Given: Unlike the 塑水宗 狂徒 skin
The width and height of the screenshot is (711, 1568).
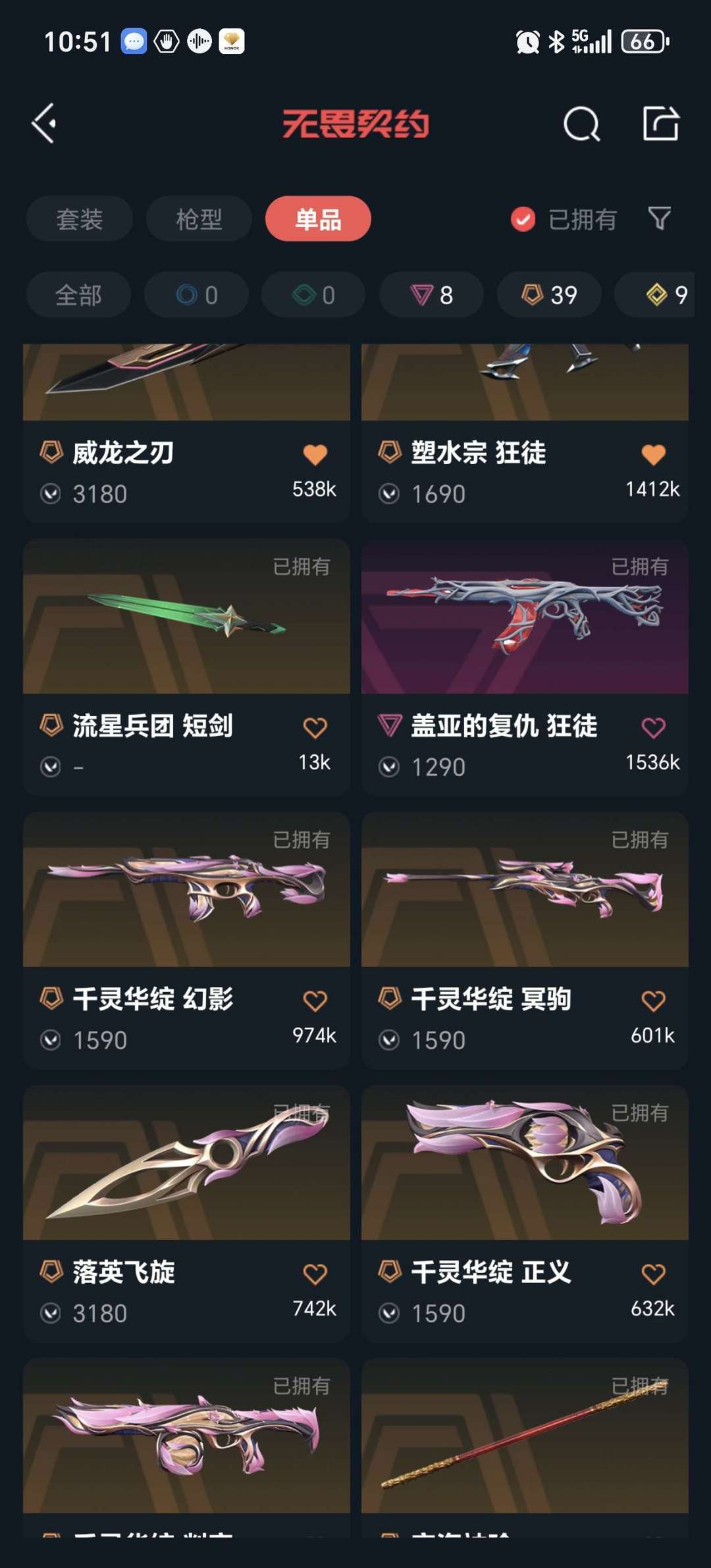Looking at the screenshot, I should pyautogui.click(x=653, y=454).
